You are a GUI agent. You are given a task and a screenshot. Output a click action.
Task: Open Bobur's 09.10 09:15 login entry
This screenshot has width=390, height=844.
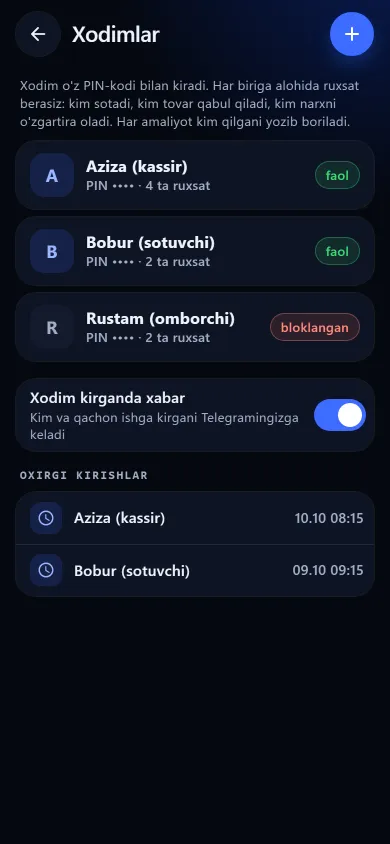[x=195, y=571]
